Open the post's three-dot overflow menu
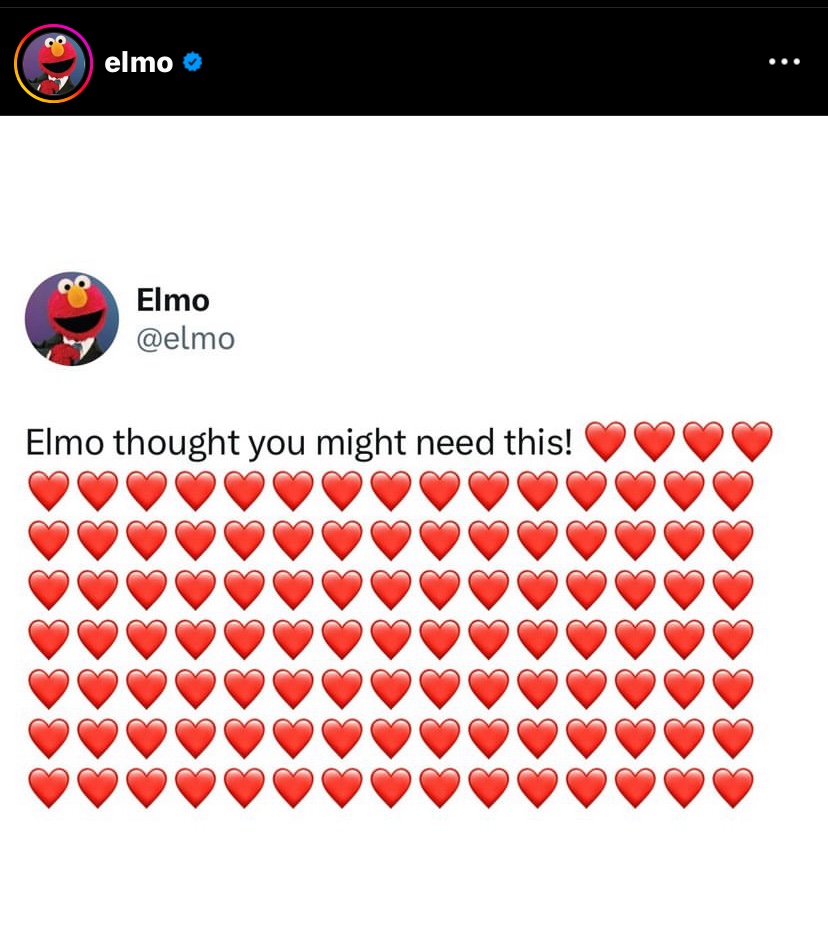Image resolution: width=828 pixels, height=933 pixels. pos(784,62)
